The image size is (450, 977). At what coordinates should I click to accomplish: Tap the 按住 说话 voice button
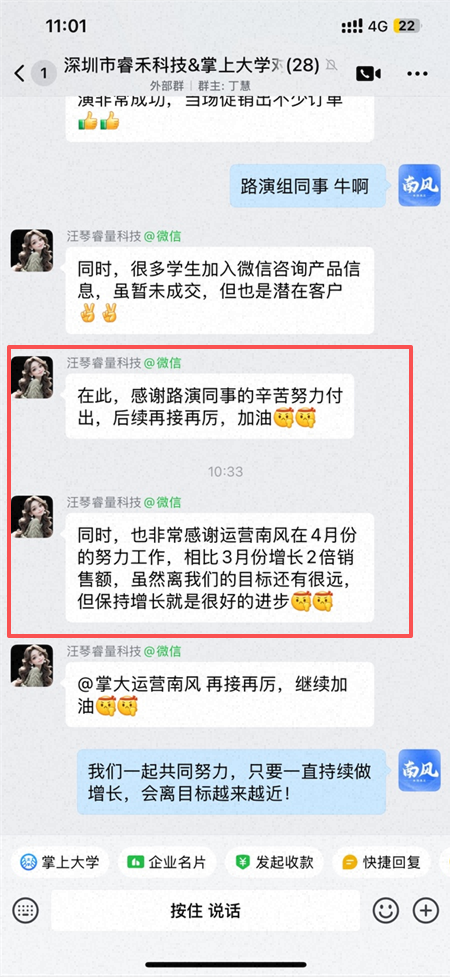[x=205, y=910]
